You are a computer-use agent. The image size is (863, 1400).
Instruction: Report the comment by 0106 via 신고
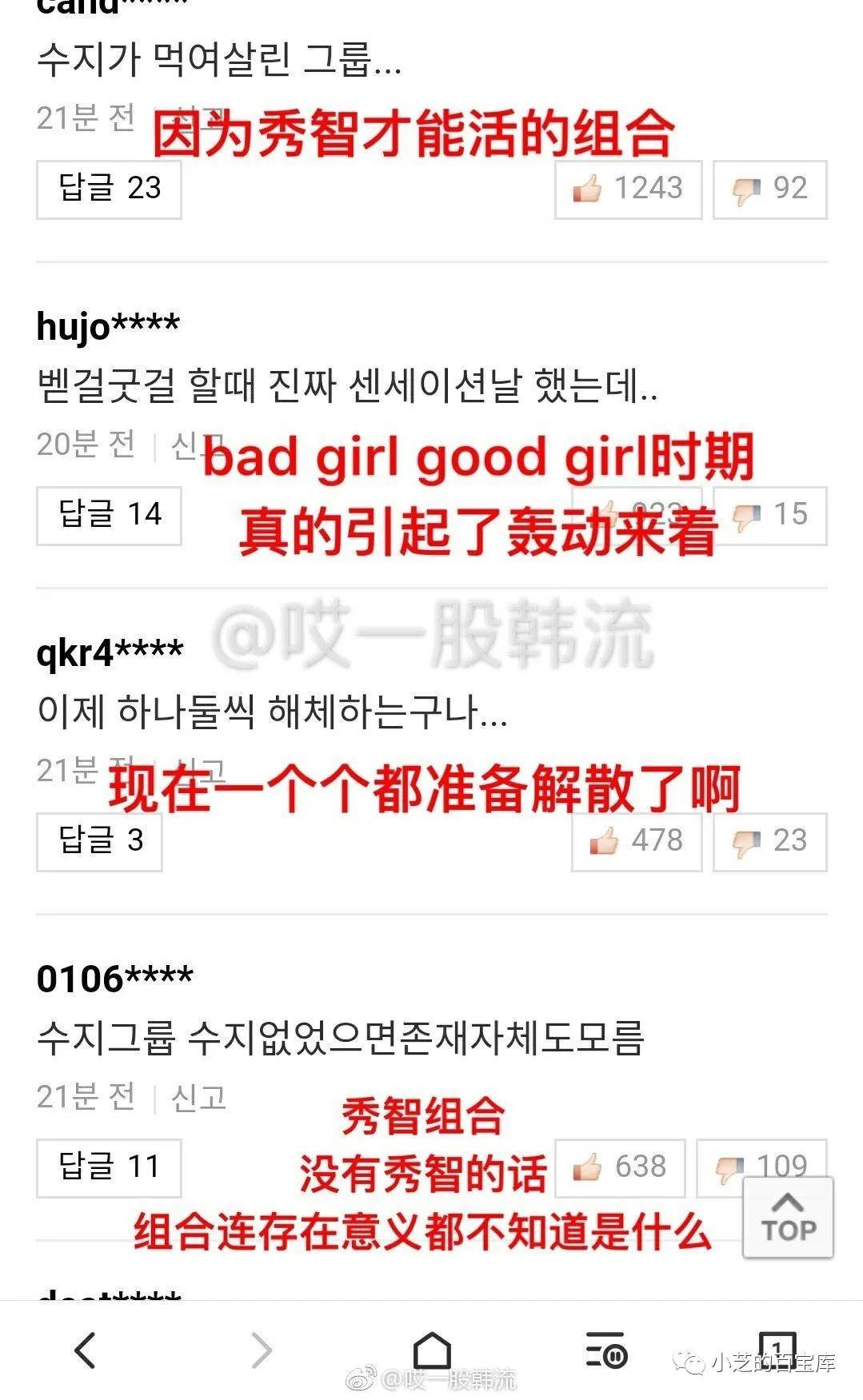(198, 1097)
